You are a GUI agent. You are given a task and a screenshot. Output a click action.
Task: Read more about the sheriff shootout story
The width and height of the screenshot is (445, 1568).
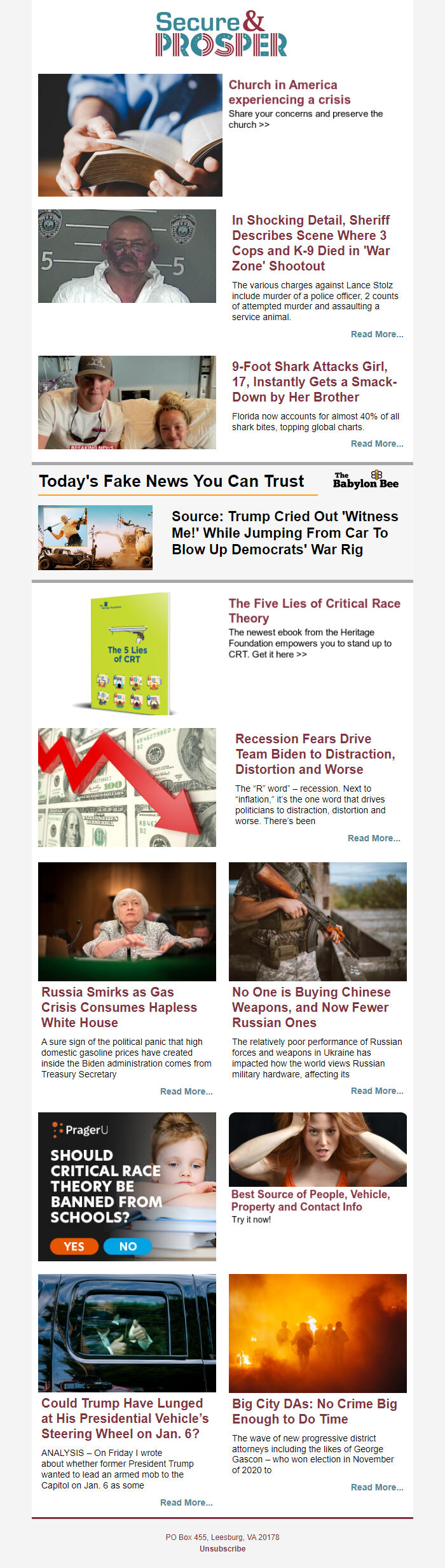click(x=376, y=334)
